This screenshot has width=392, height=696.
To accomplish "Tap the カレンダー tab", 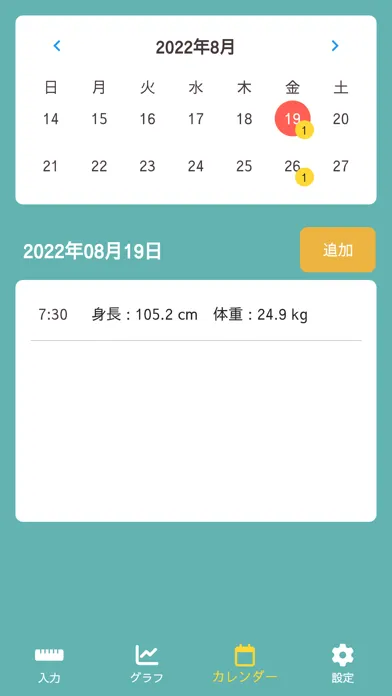I will click(x=245, y=664).
